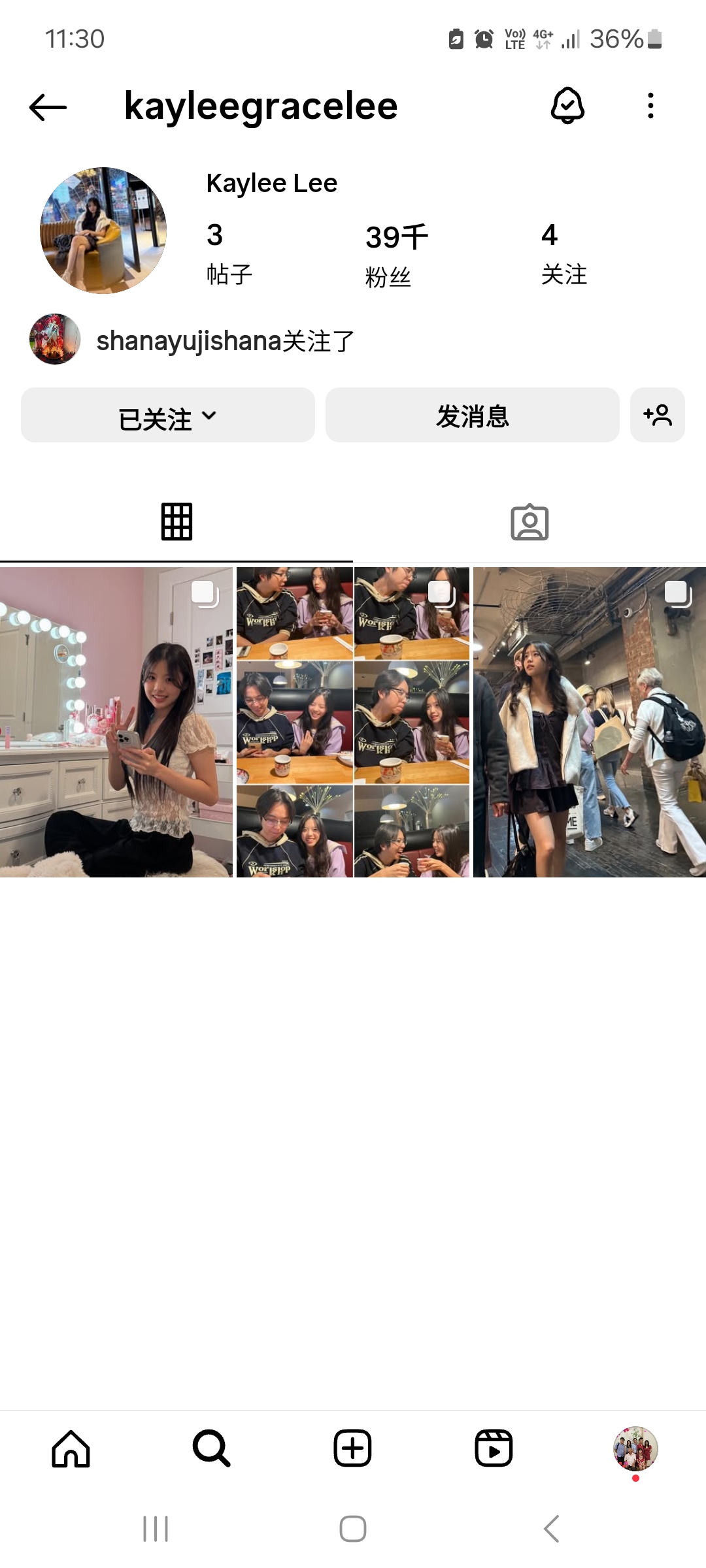This screenshot has height=1568, width=706.
Task: Open the list of 4 following
Action: pyautogui.click(x=563, y=255)
